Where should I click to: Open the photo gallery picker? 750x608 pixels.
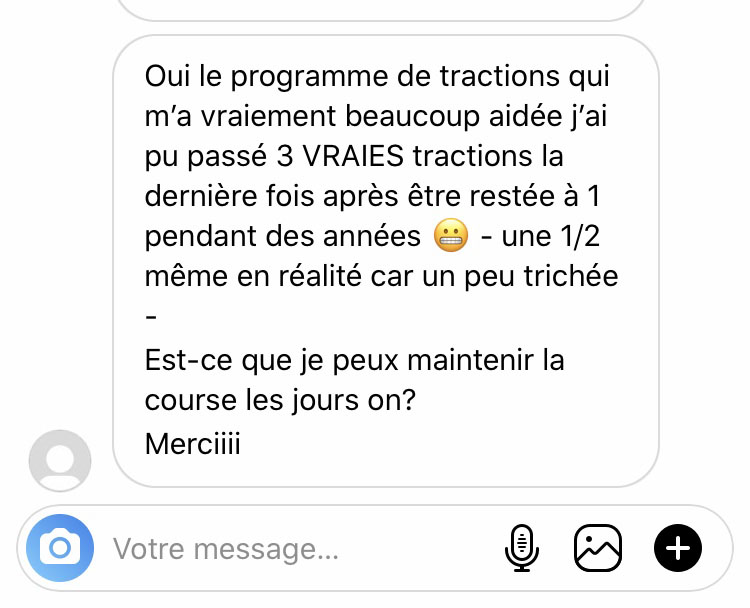tap(598, 548)
